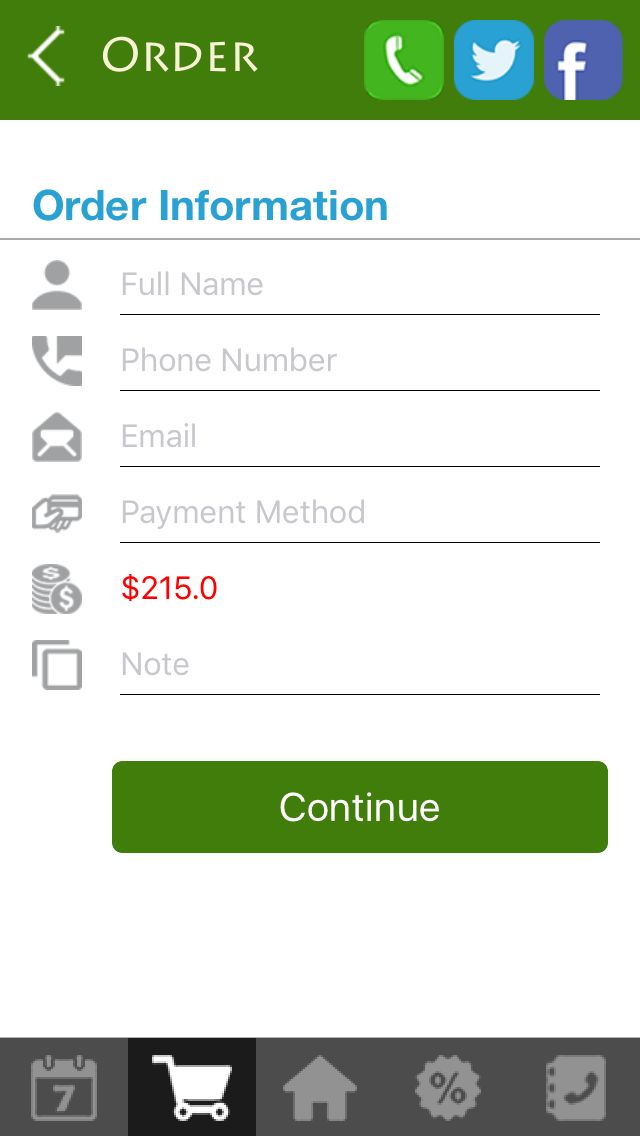640x1136 pixels.
Task: Add a Note to the order
Action: 359,665
